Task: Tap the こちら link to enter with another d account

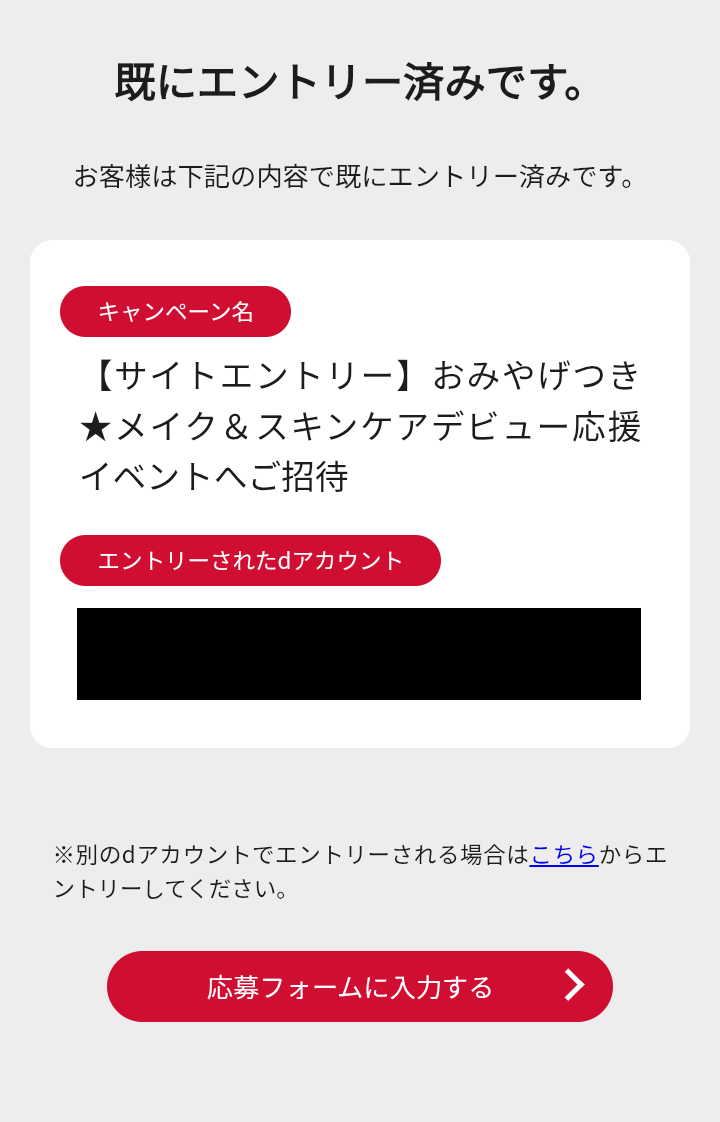Action: click(564, 854)
